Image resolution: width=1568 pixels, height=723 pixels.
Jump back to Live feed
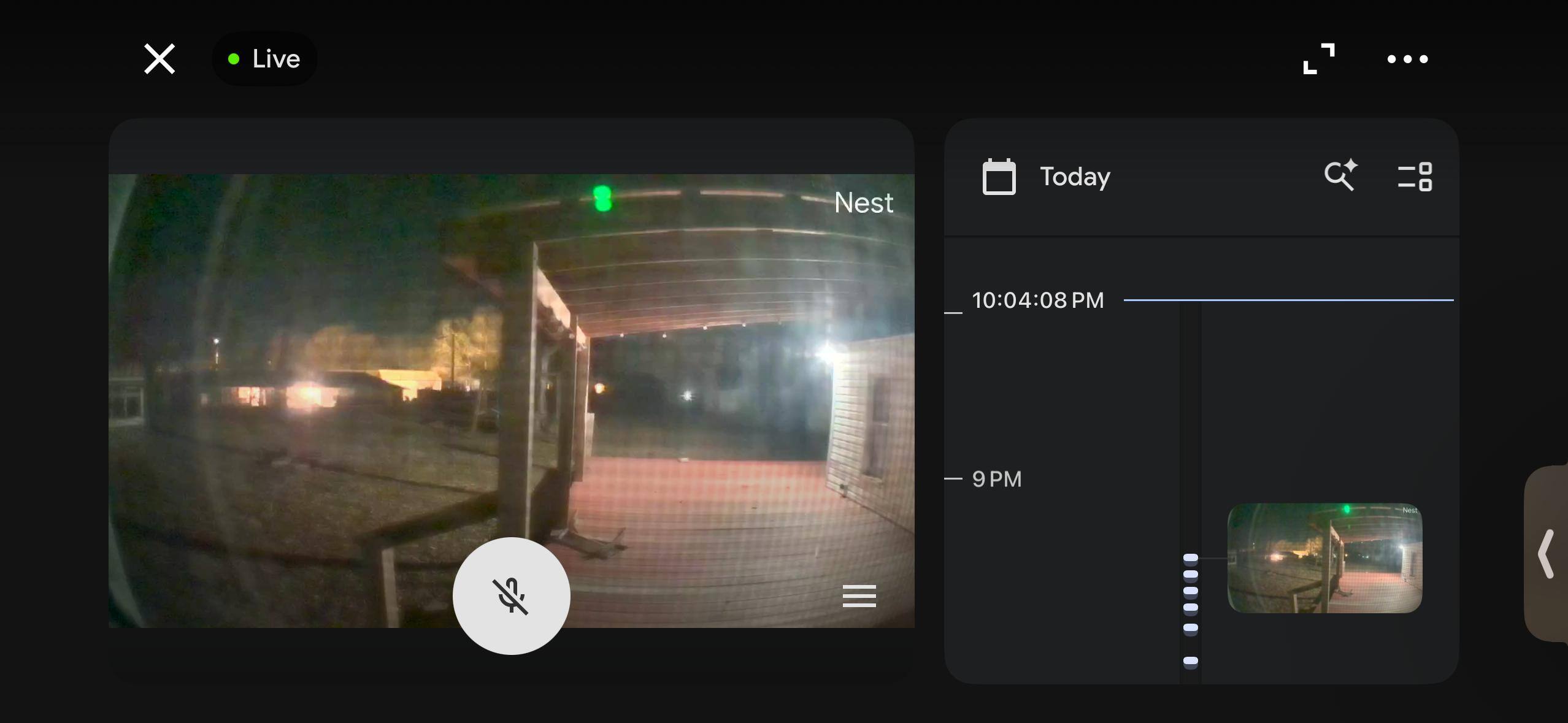point(264,59)
